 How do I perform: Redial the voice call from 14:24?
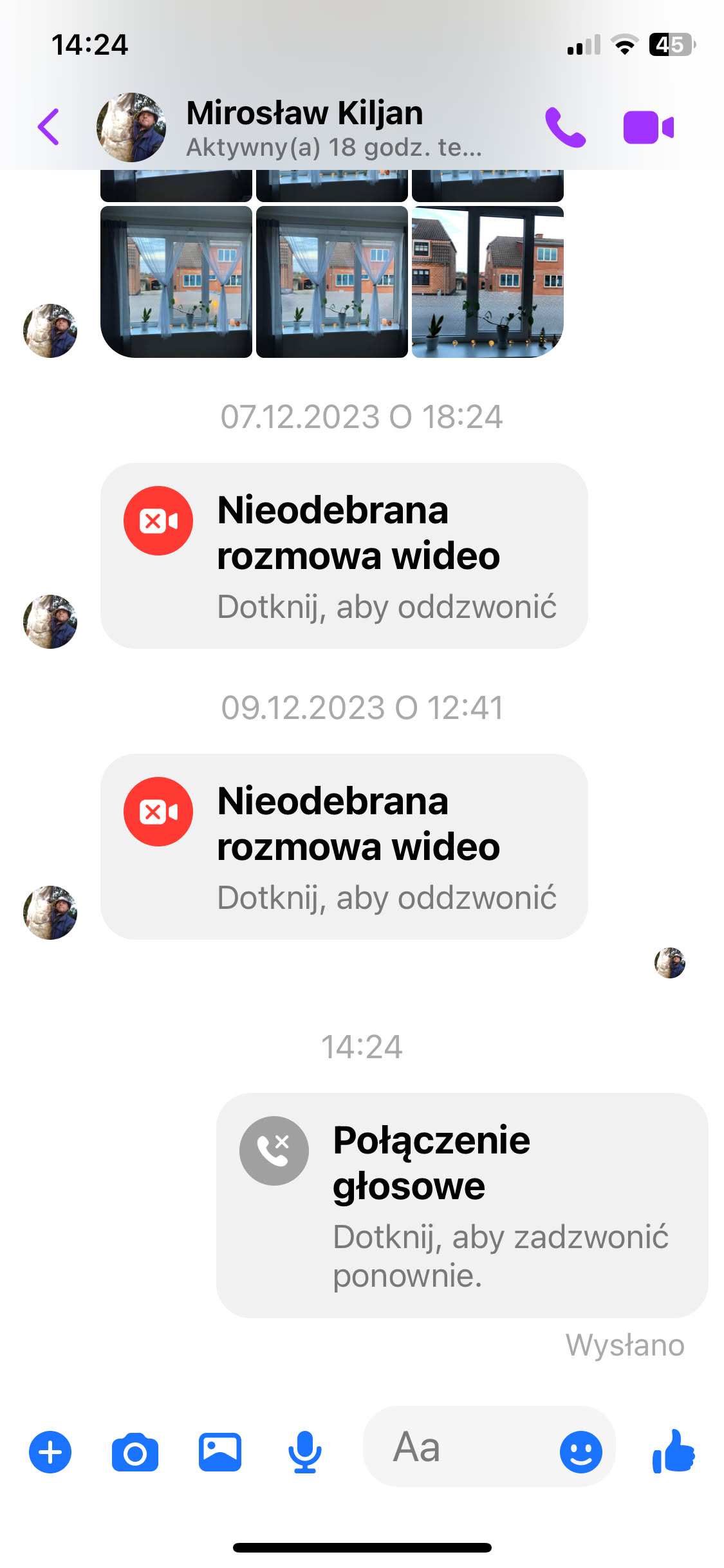[461, 1205]
